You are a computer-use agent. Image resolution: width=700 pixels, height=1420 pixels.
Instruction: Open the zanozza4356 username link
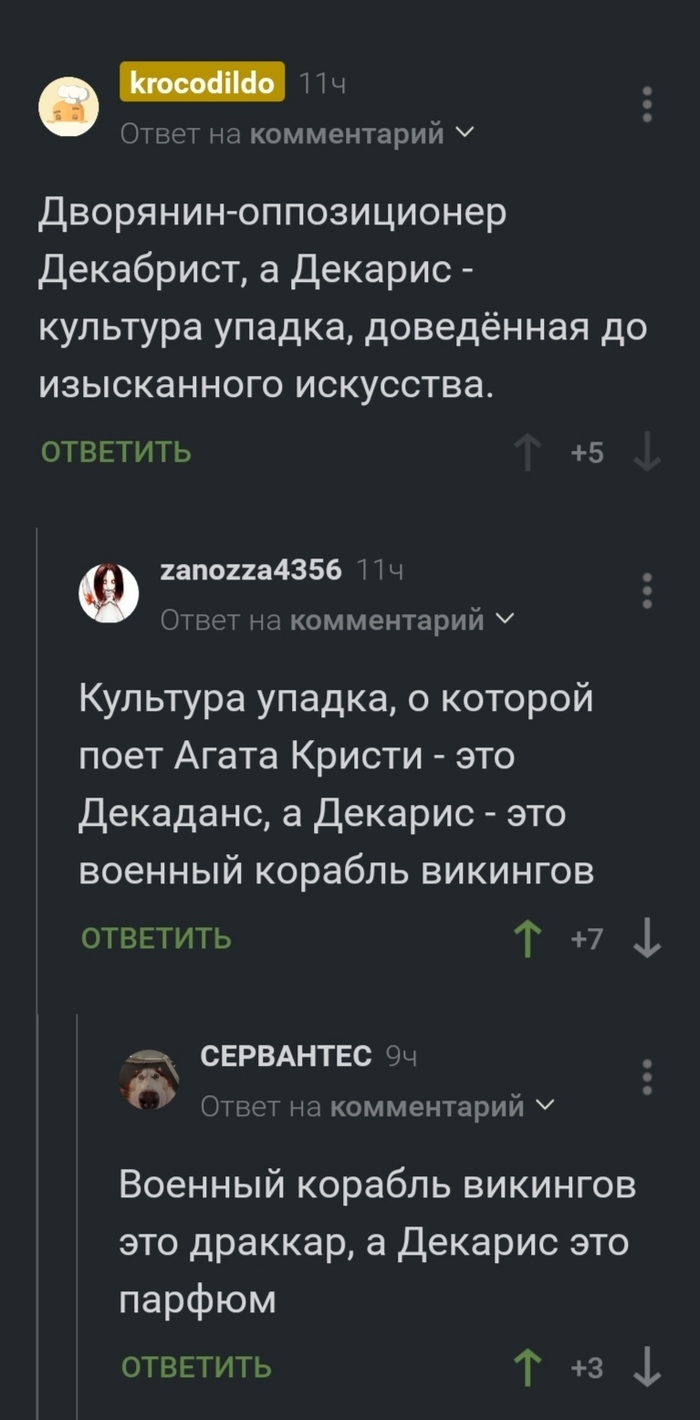pyautogui.click(x=251, y=570)
